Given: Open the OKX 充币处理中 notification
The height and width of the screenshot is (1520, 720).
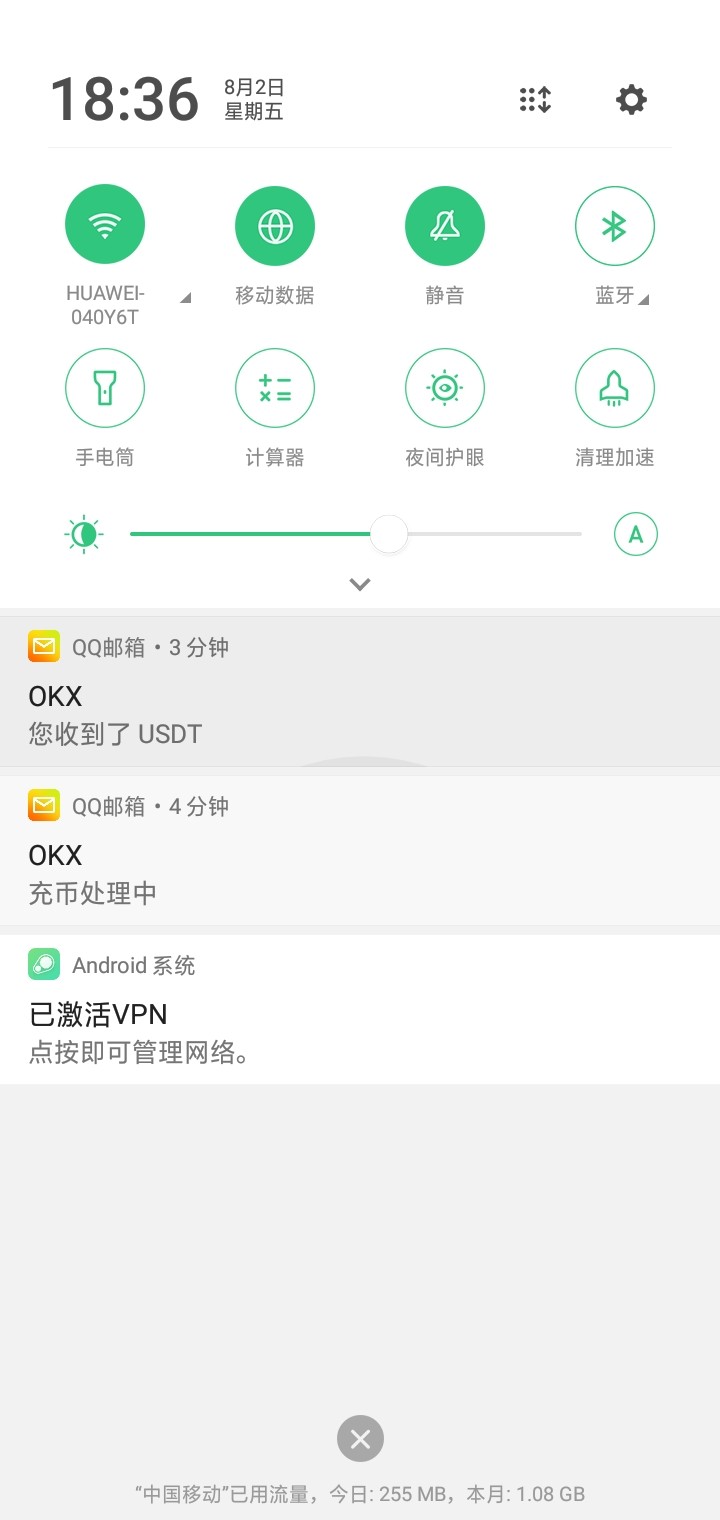Looking at the screenshot, I should point(360,851).
